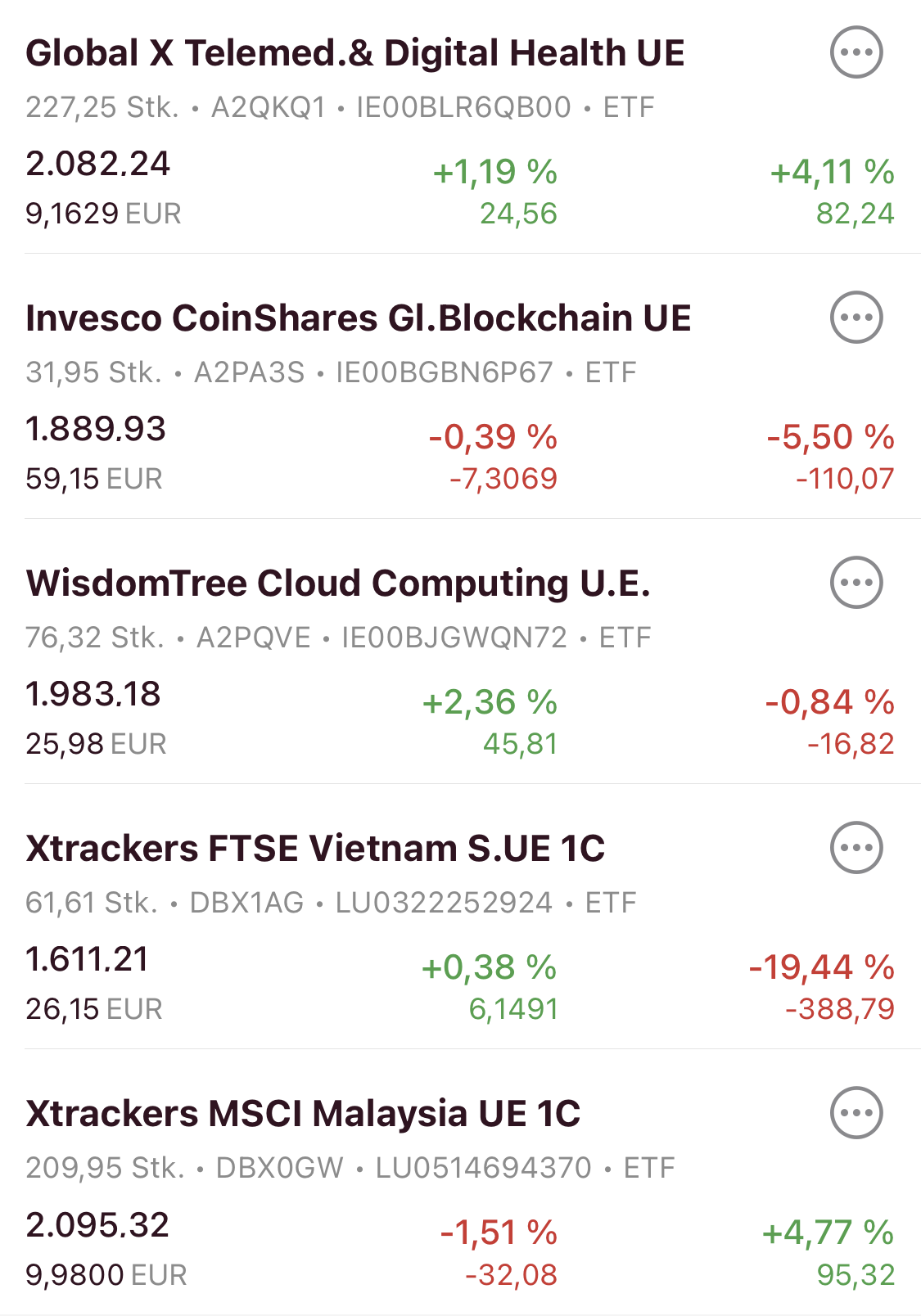
Task: Open more options for Xtrackers FTSE Vietnam
Action: tap(856, 848)
